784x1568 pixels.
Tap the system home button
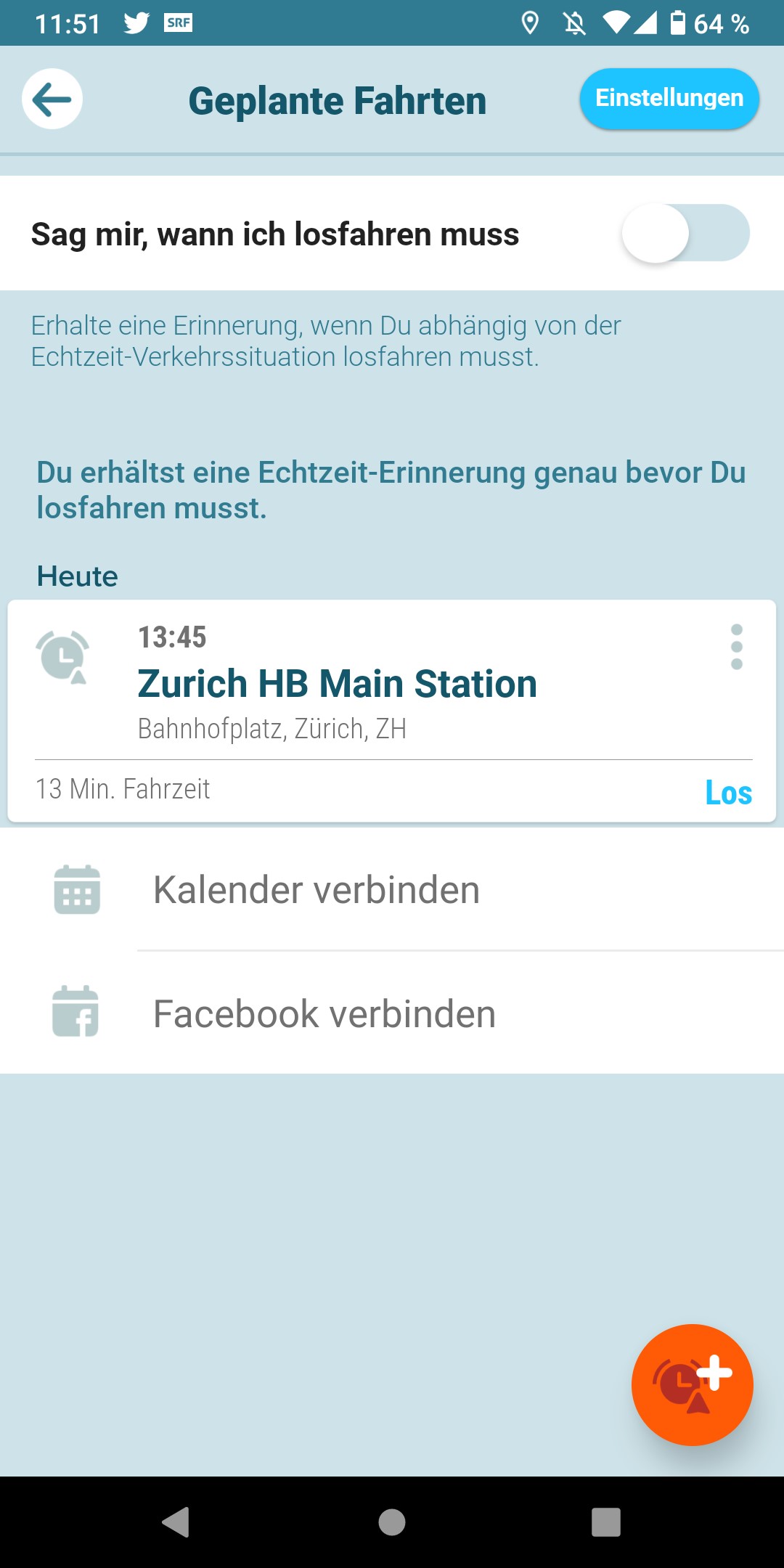coord(392,1522)
